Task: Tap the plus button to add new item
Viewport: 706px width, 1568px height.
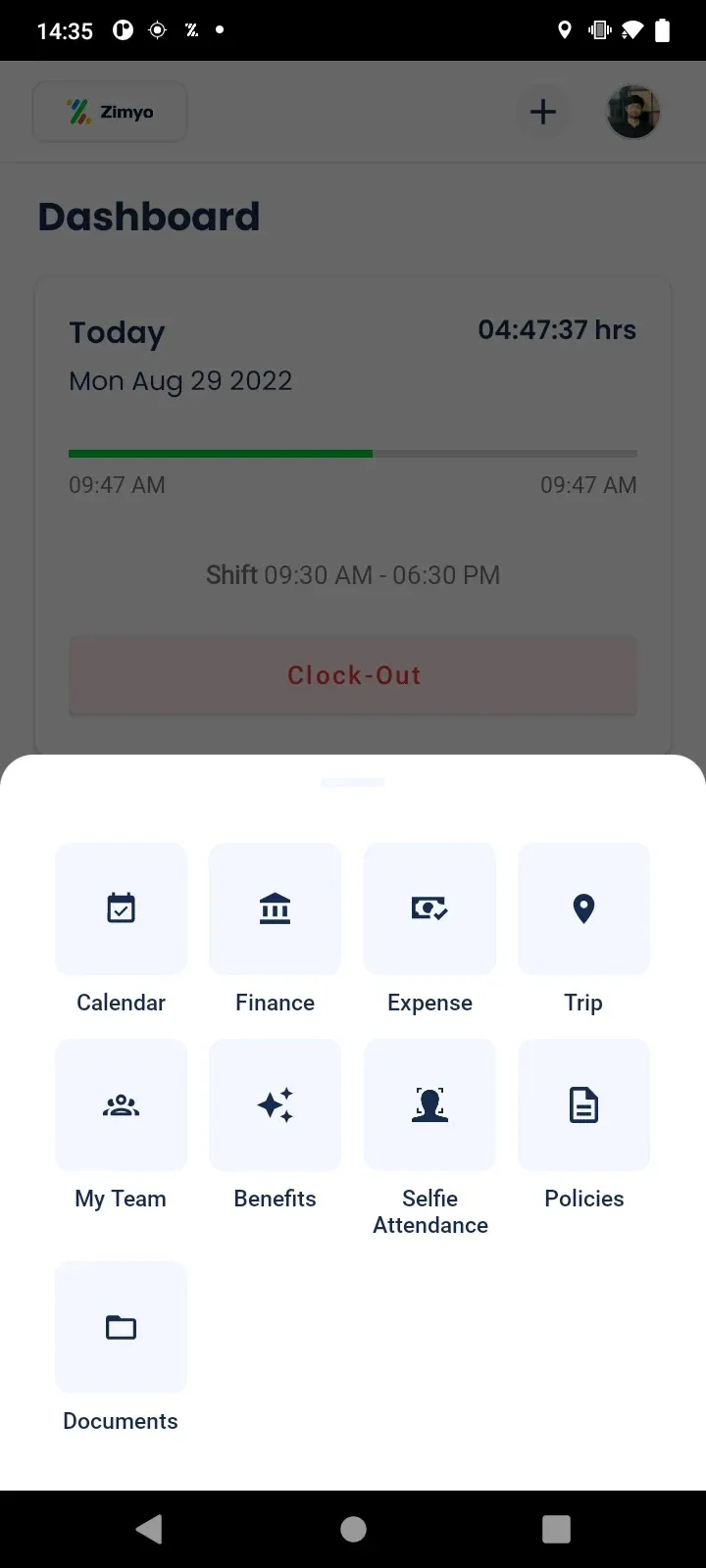Action: point(542,111)
